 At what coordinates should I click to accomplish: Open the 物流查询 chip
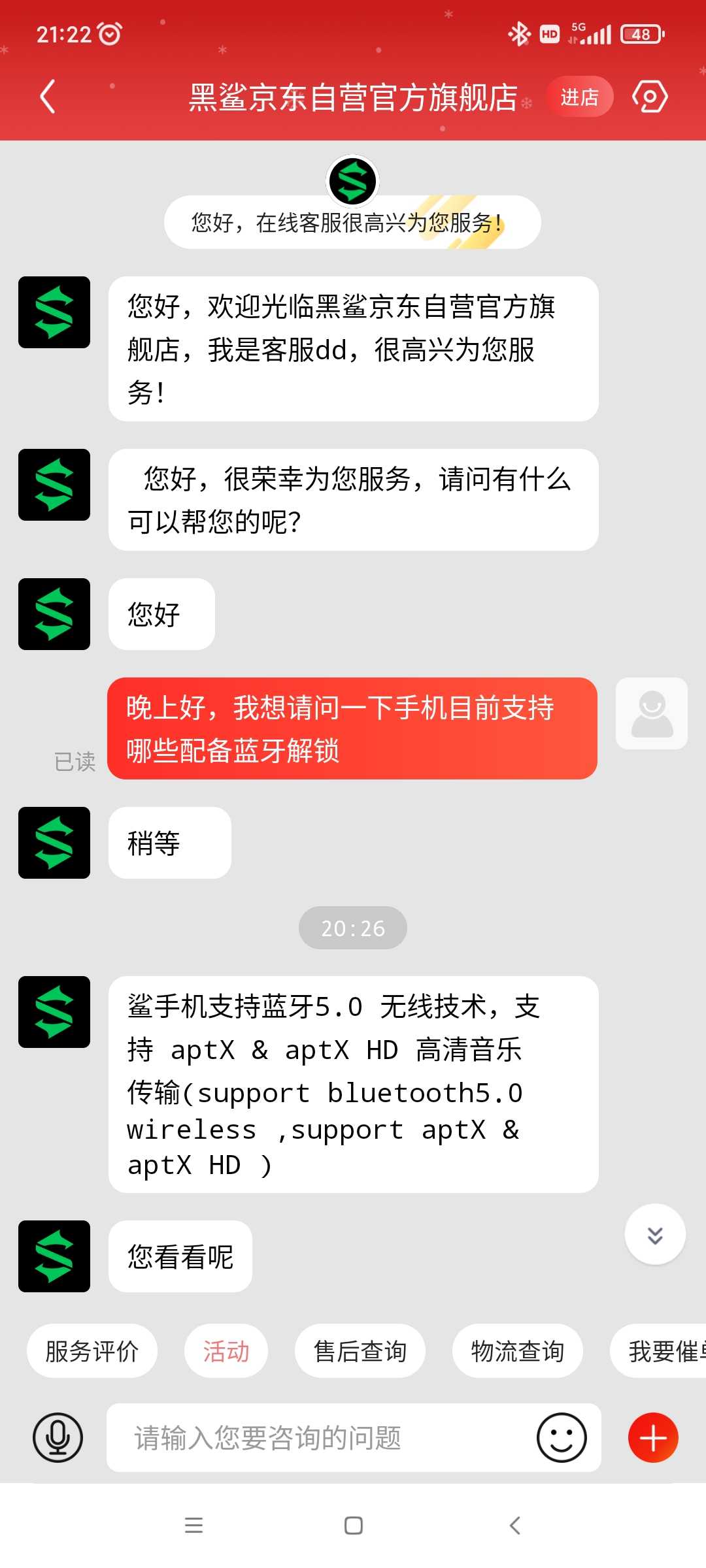518,1351
